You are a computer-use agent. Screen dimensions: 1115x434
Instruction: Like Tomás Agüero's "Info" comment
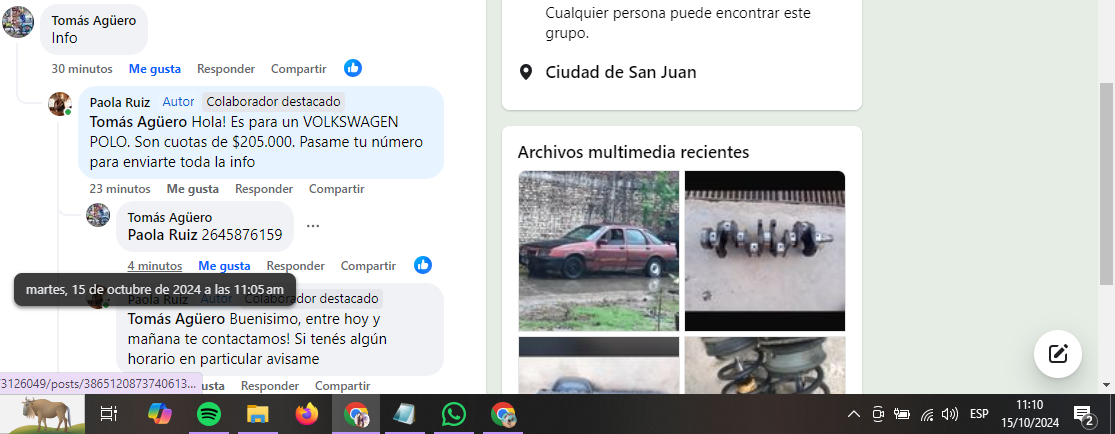coord(154,69)
